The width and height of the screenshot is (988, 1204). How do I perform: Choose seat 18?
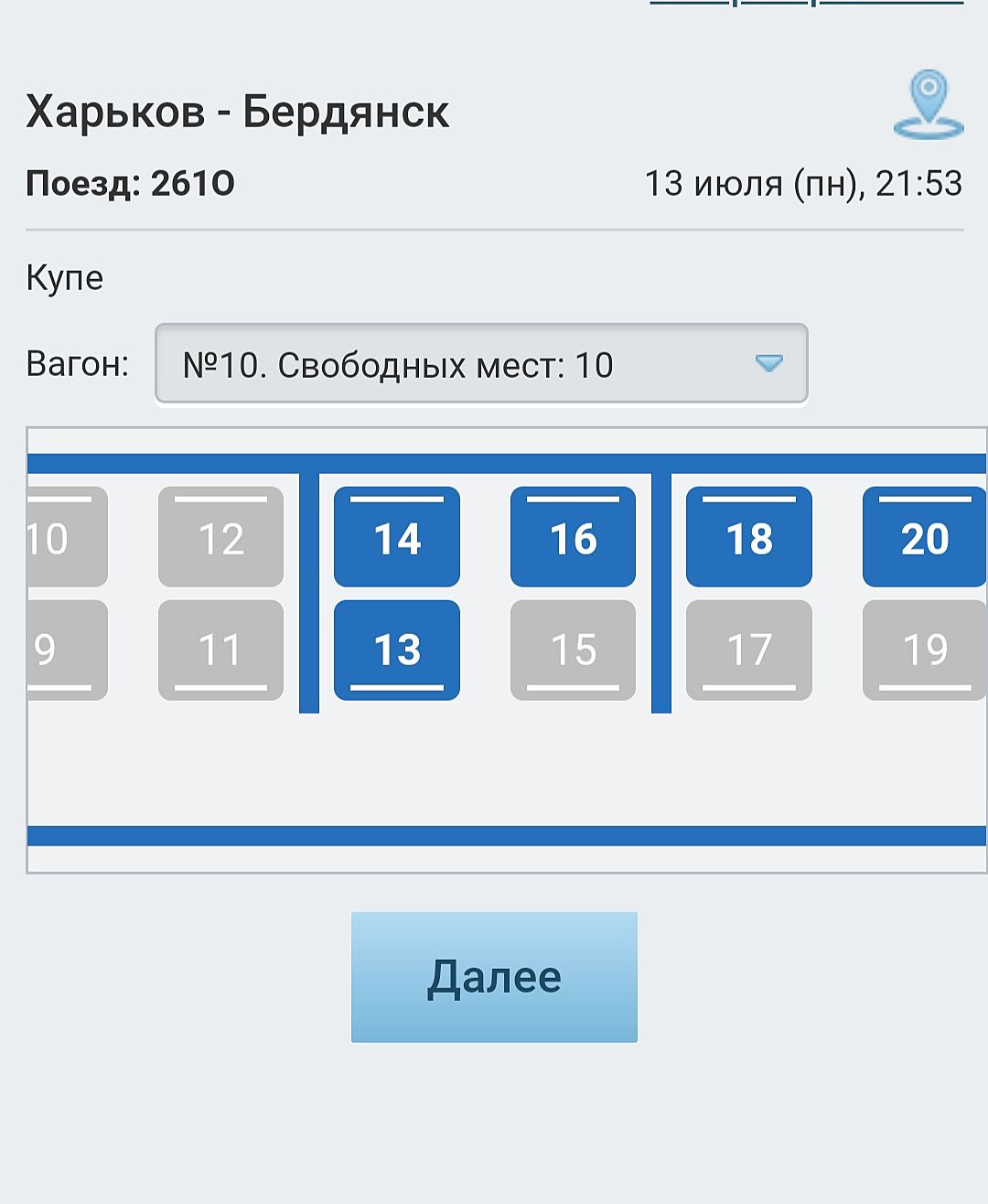pos(748,538)
